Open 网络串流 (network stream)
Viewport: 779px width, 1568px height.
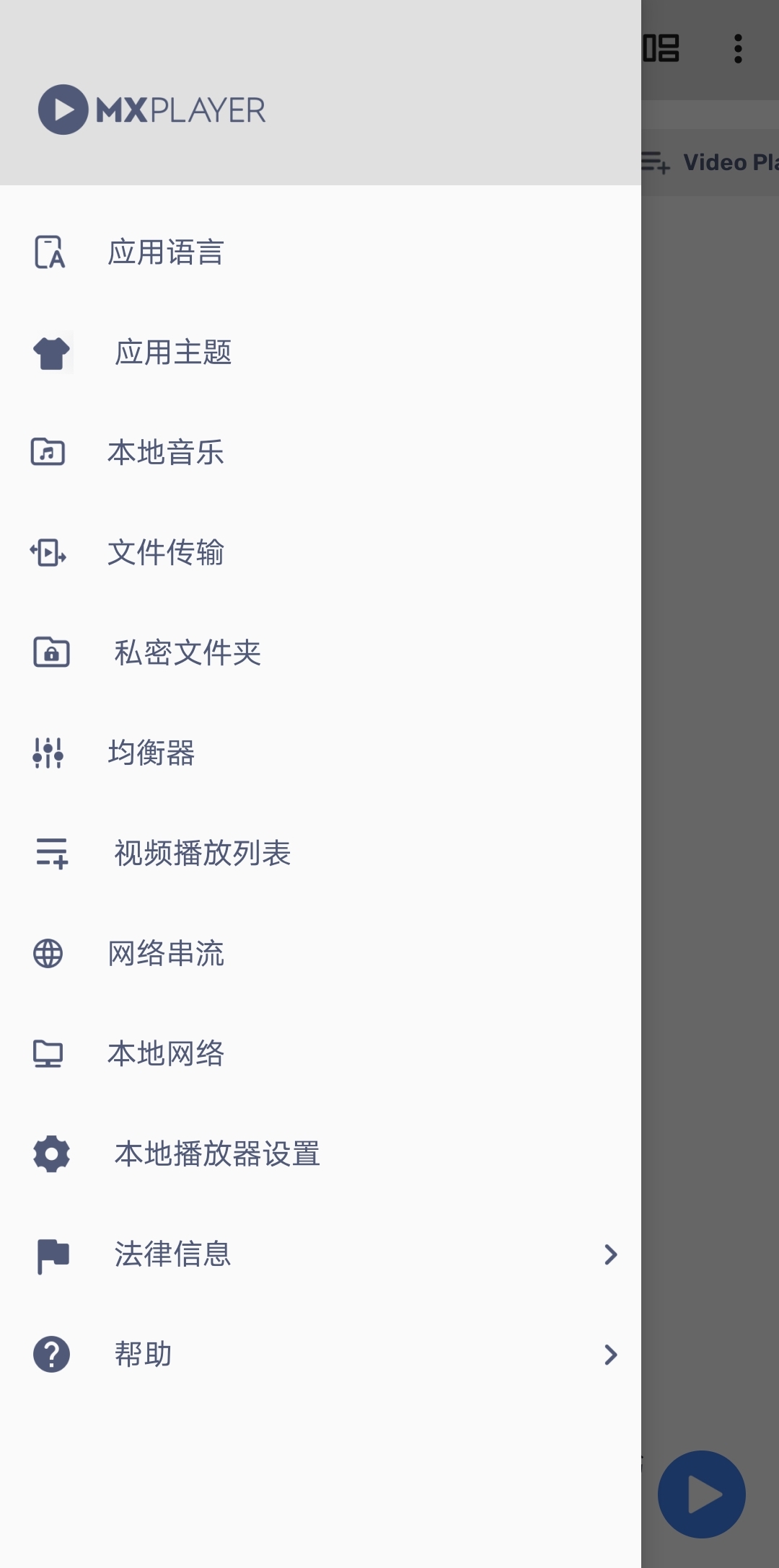click(166, 954)
